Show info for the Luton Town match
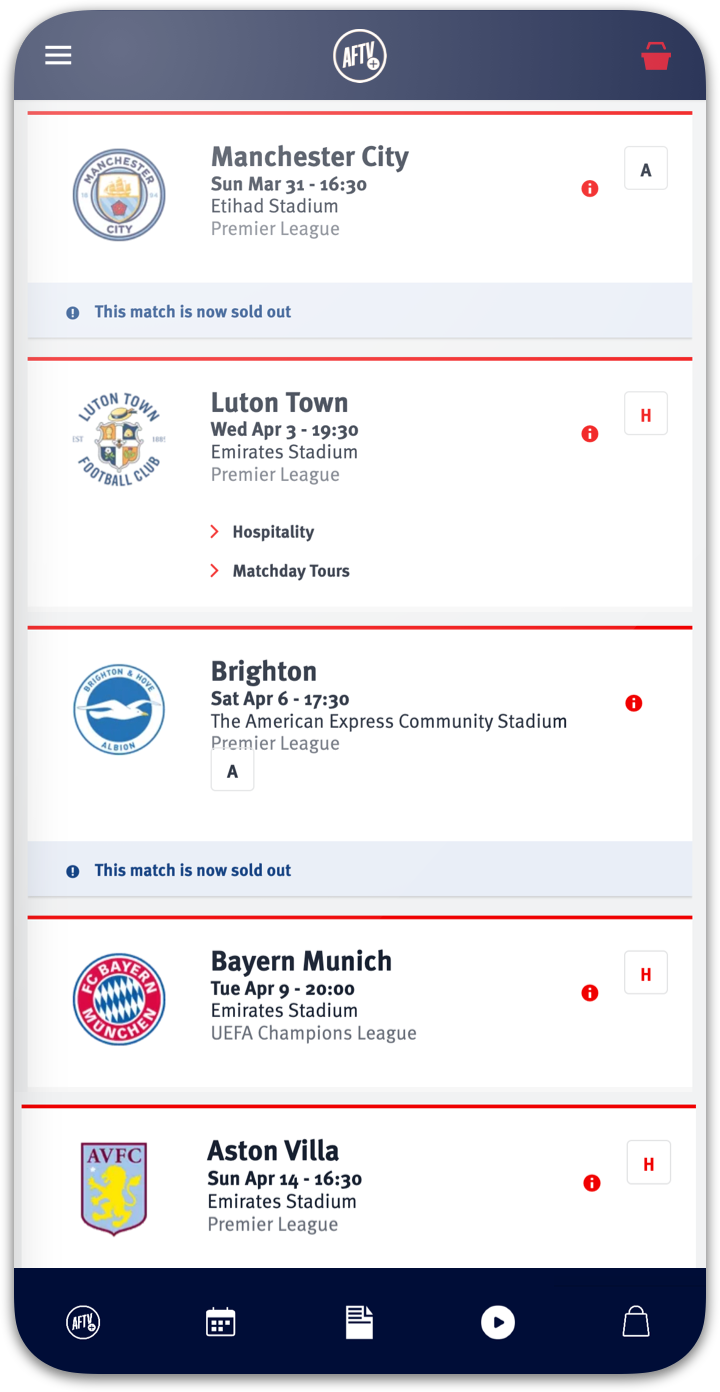This screenshot has width=720, height=1392. pyautogui.click(x=590, y=434)
